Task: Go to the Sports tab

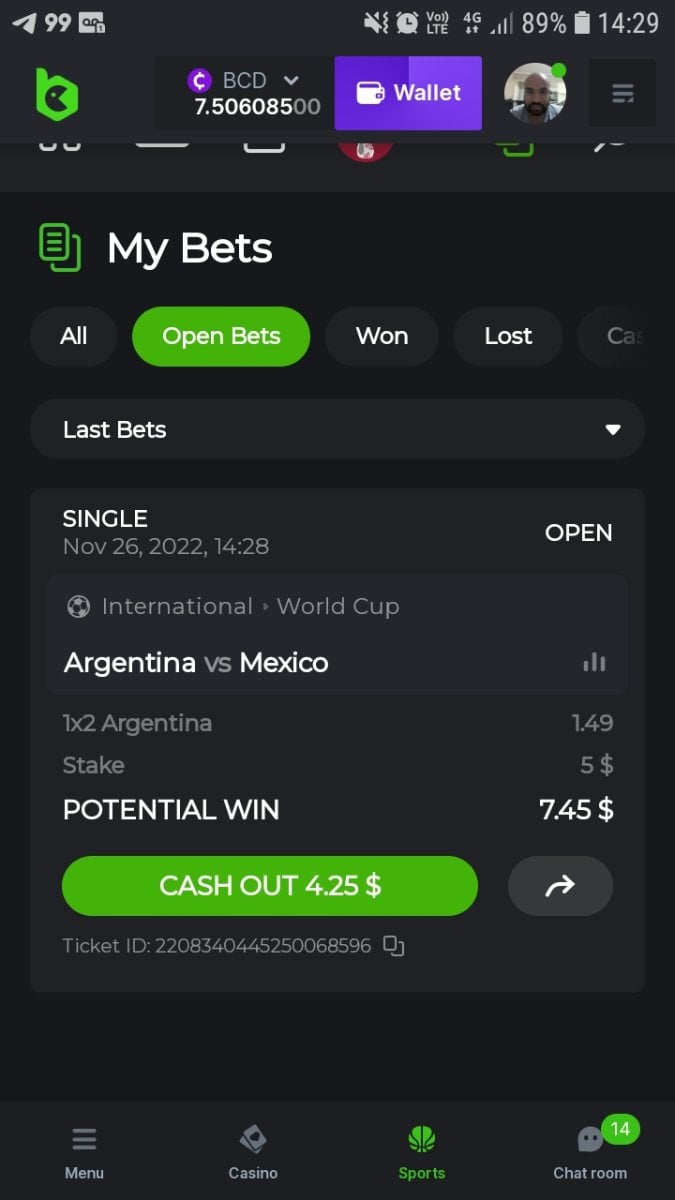Action: [x=422, y=1151]
